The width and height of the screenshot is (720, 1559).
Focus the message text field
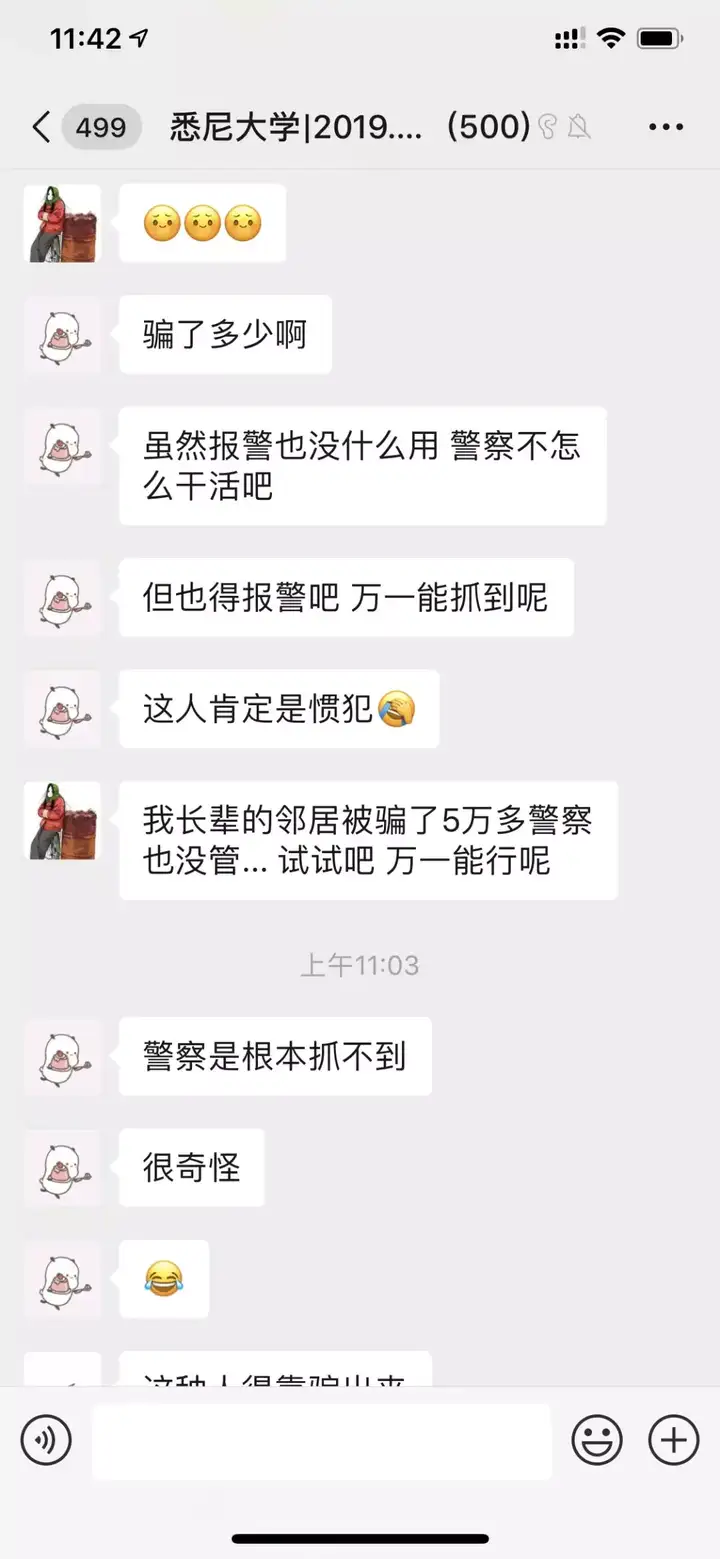pyautogui.click(x=321, y=1441)
